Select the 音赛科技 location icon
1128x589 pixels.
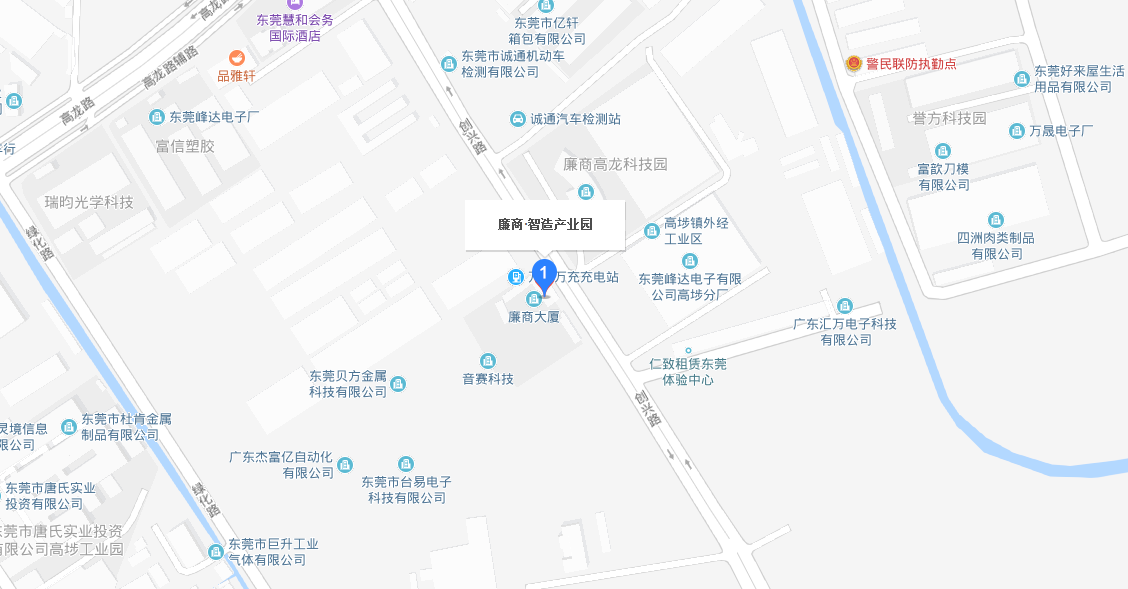[x=488, y=361]
